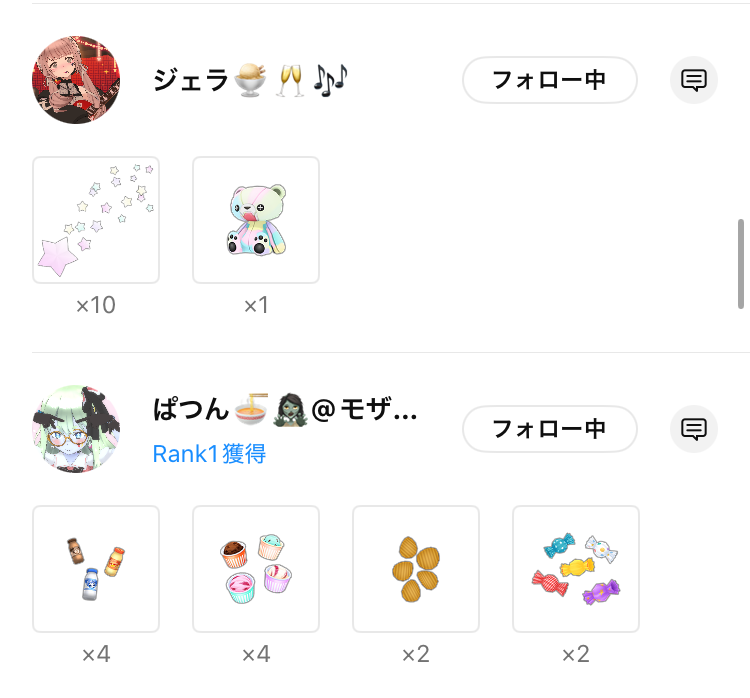Open message icon beside ぱつん
The width and height of the screenshot is (750, 698).
pyautogui.click(x=694, y=429)
